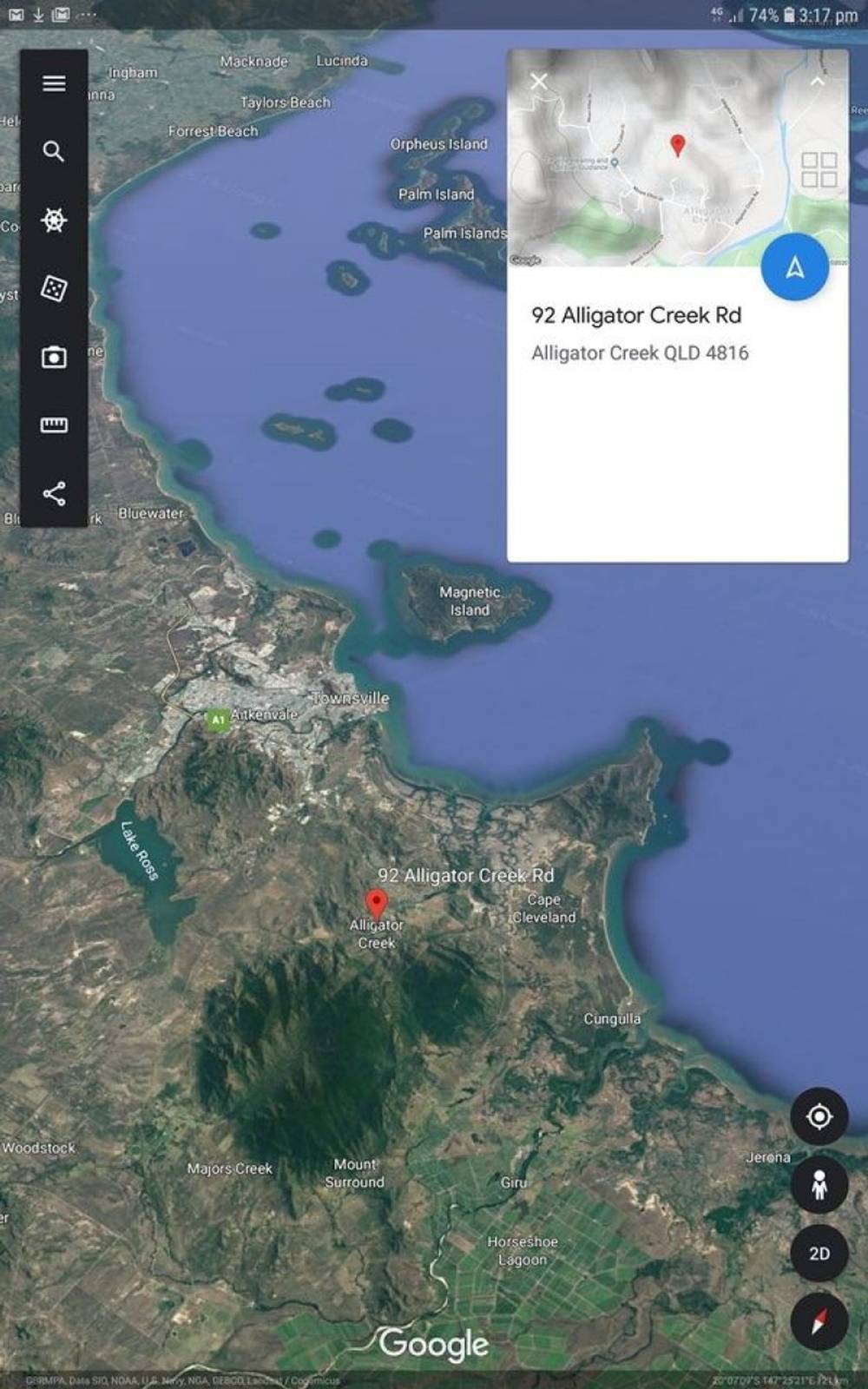Open the hamburger menu
868x1389 pixels.
coord(54,83)
